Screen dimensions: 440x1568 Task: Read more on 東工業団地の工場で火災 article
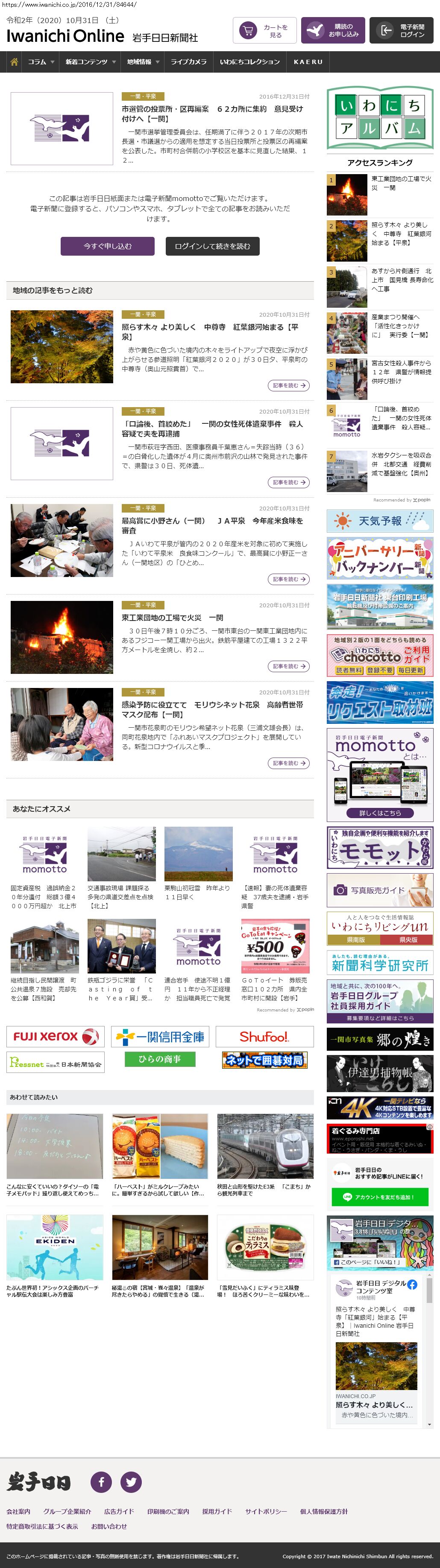coord(288,666)
